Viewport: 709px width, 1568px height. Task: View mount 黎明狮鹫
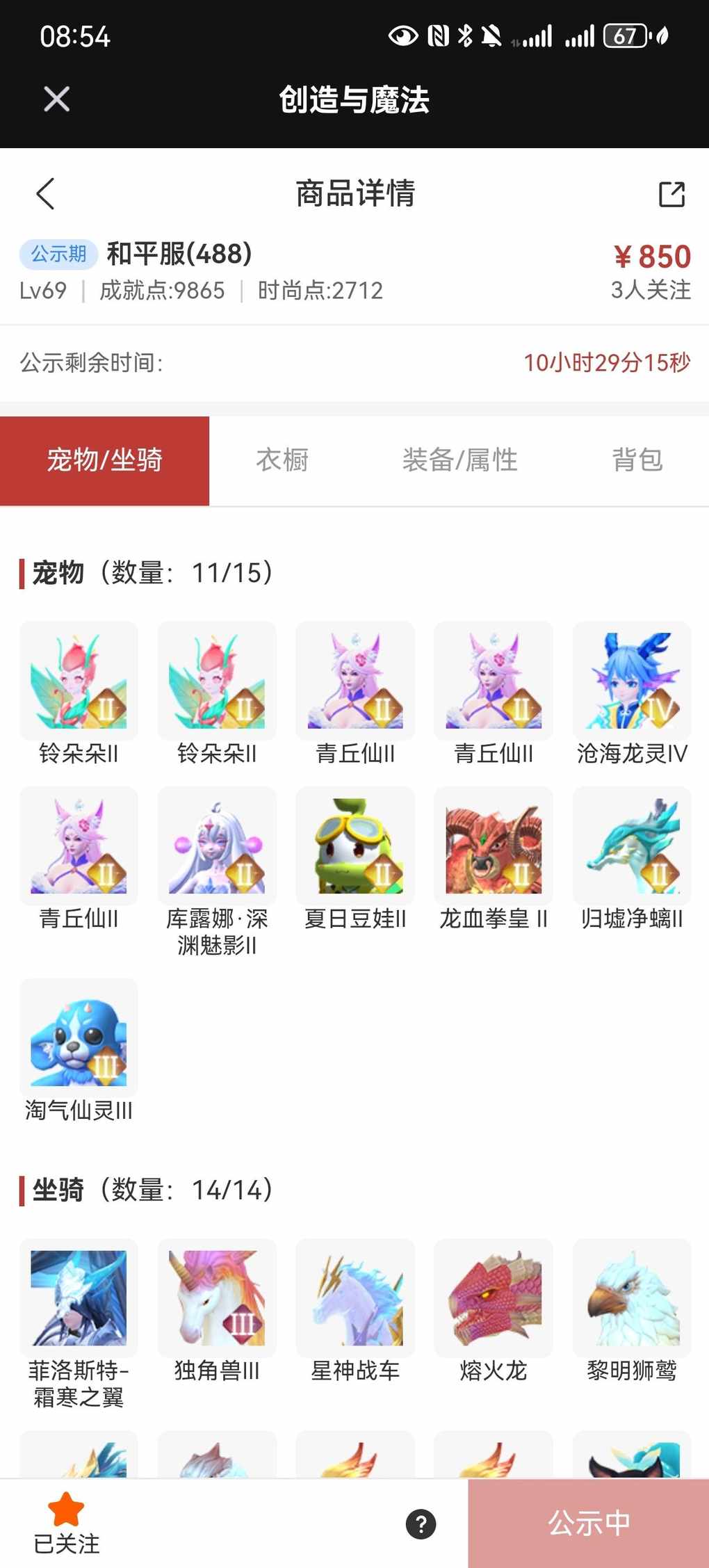tap(632, 1298)
